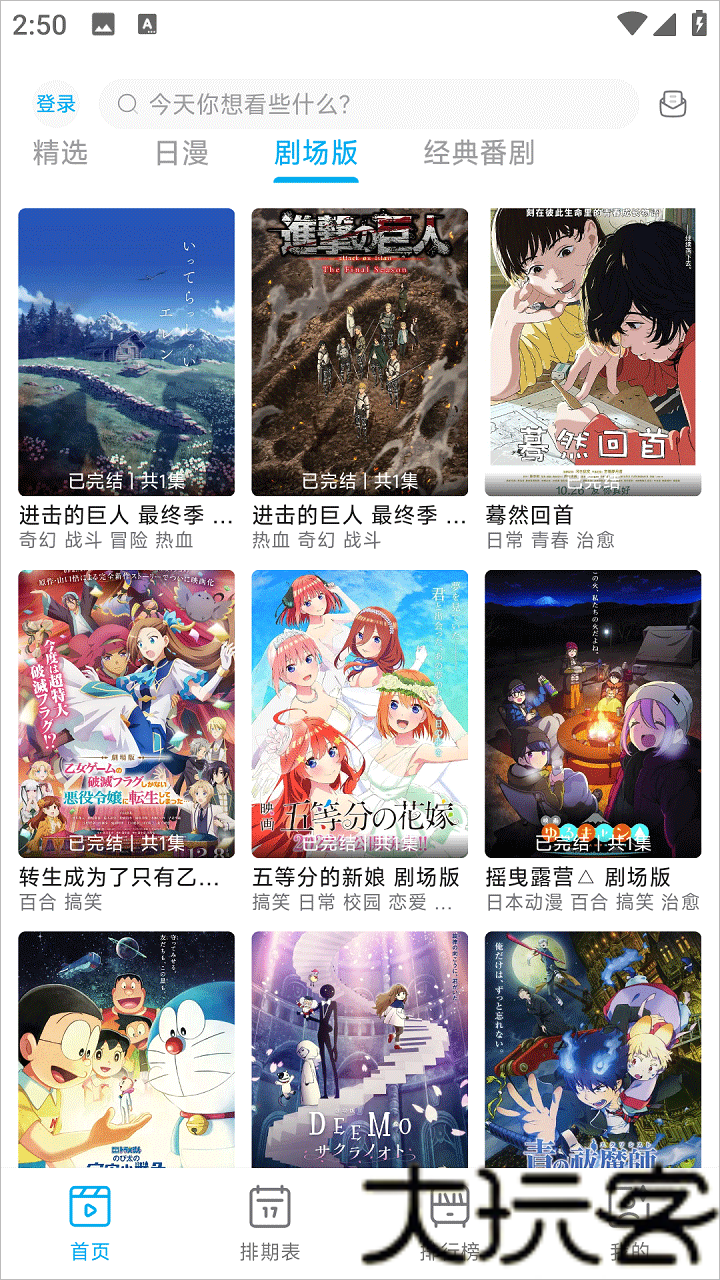Open the 蓦然回首 card

pyautogui.click(x=593, y=379)
